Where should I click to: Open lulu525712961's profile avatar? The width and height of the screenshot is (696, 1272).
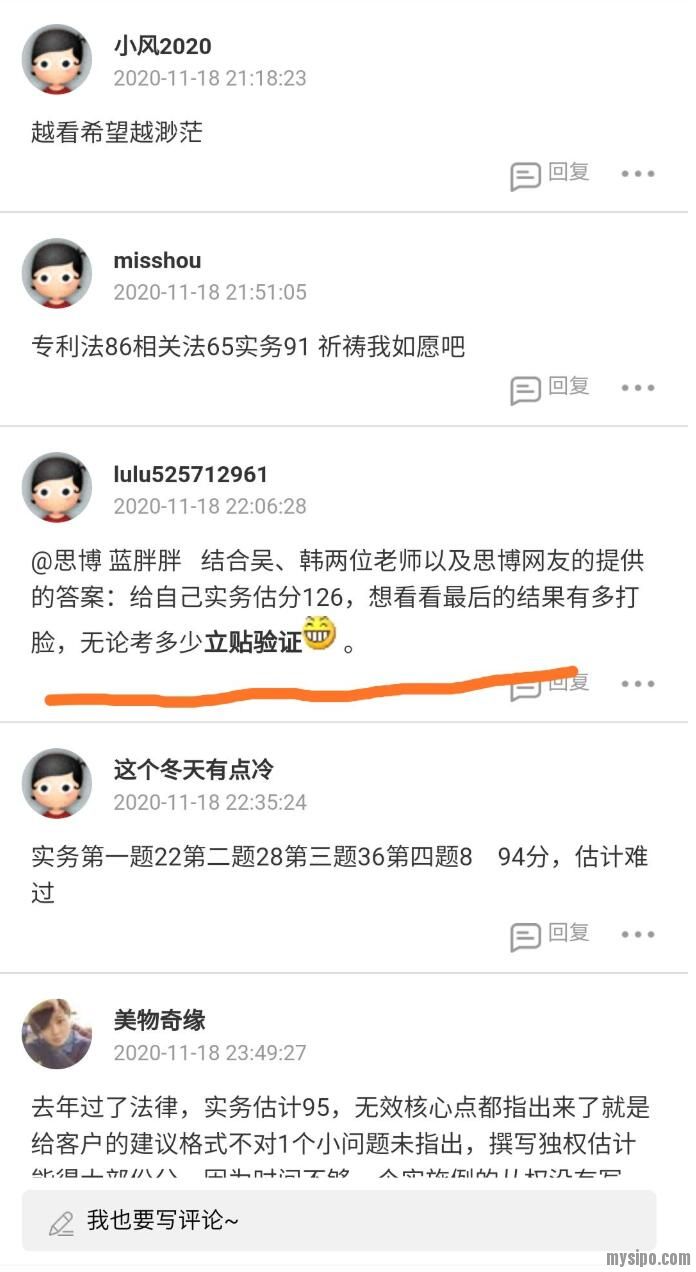57,487
